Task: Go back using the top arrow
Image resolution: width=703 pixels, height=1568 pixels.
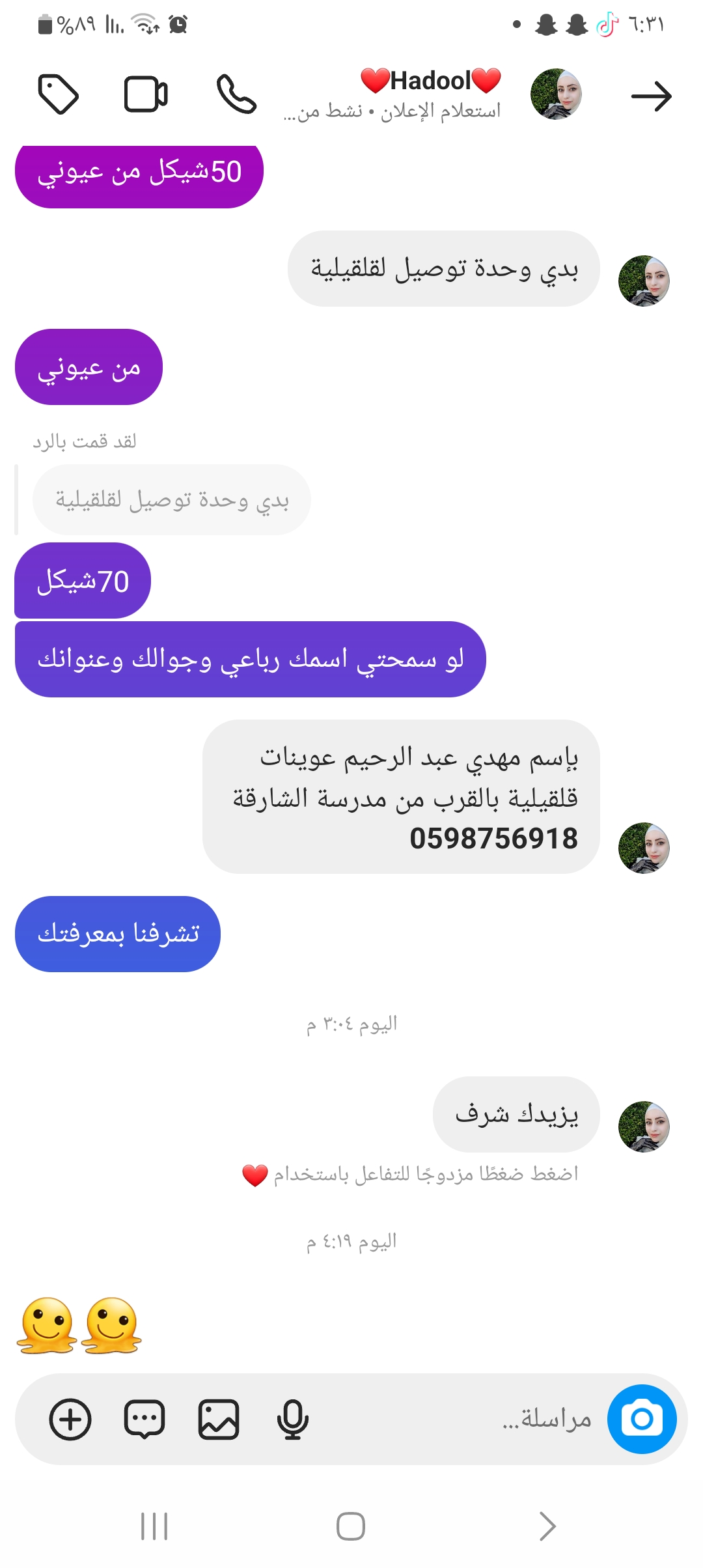Action: [651, 96]
